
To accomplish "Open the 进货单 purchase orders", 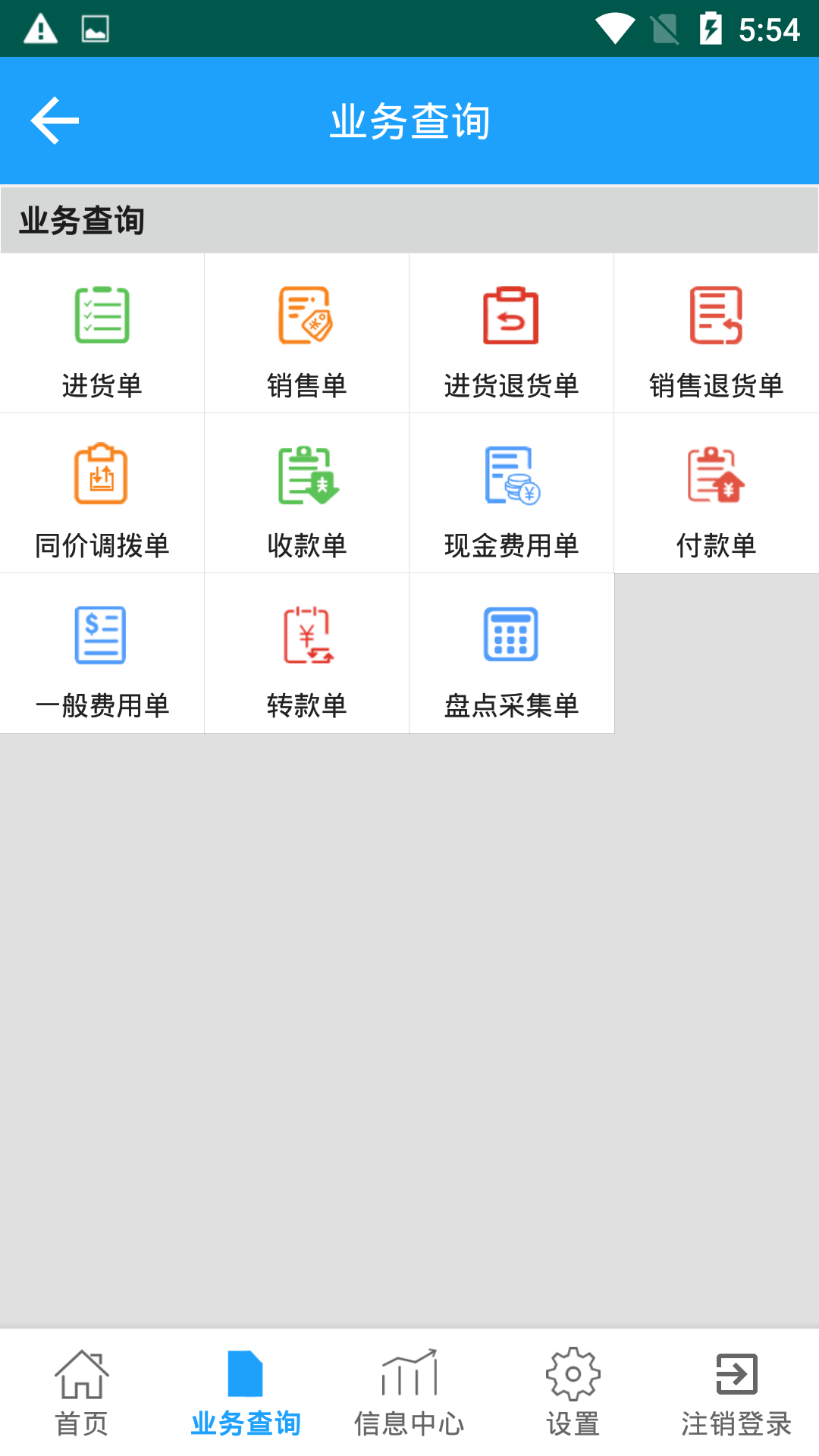I will point(102,334).
